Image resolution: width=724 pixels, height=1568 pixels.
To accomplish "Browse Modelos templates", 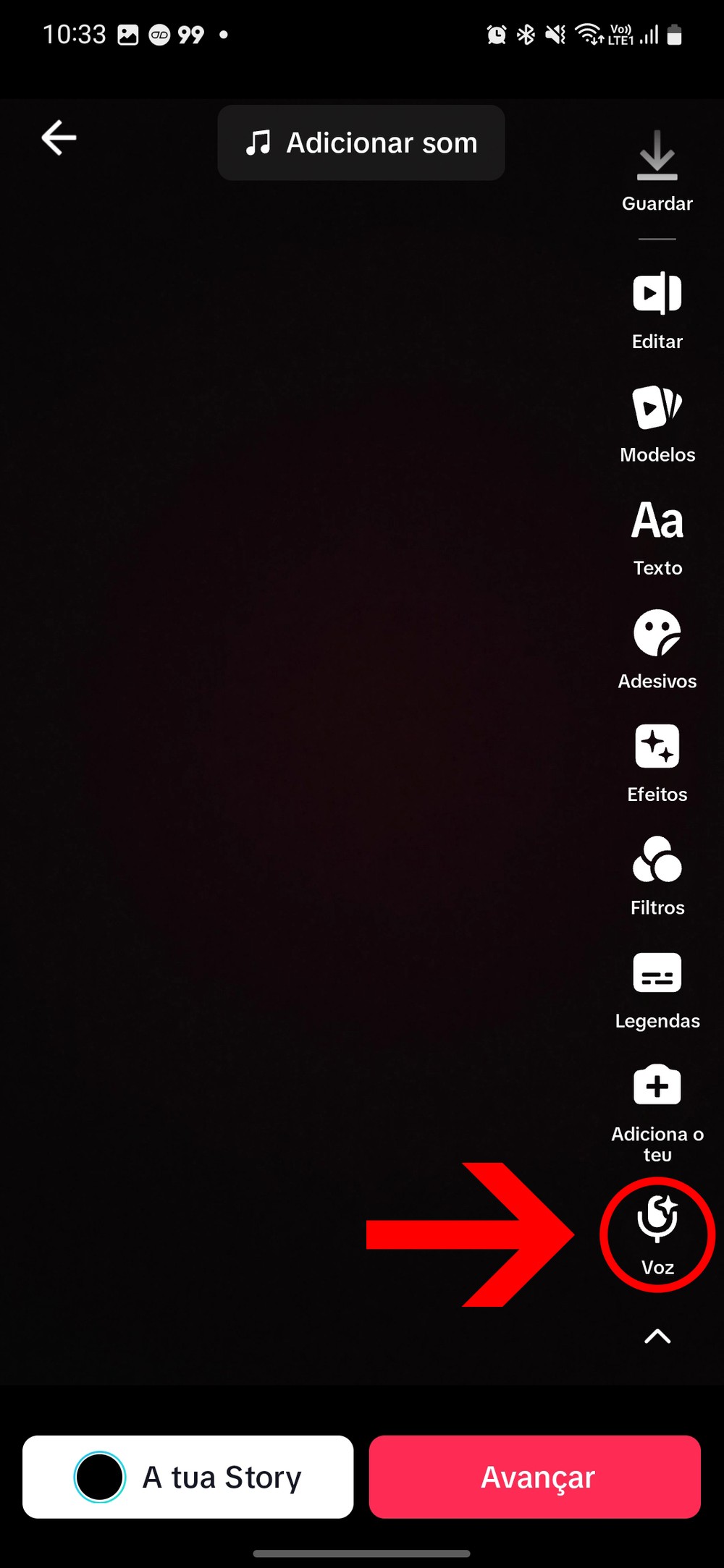I will pyautogui.click(x=657, y=423).
